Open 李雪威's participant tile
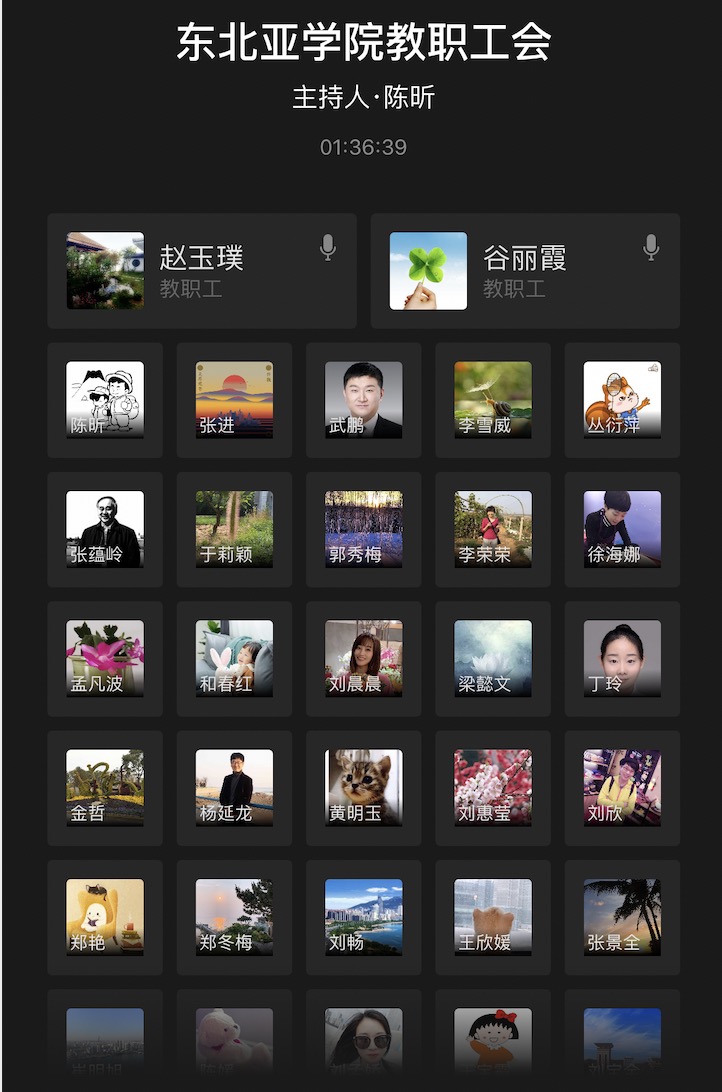Viewport: 722px width, 1092px height. tap(493, 400)
